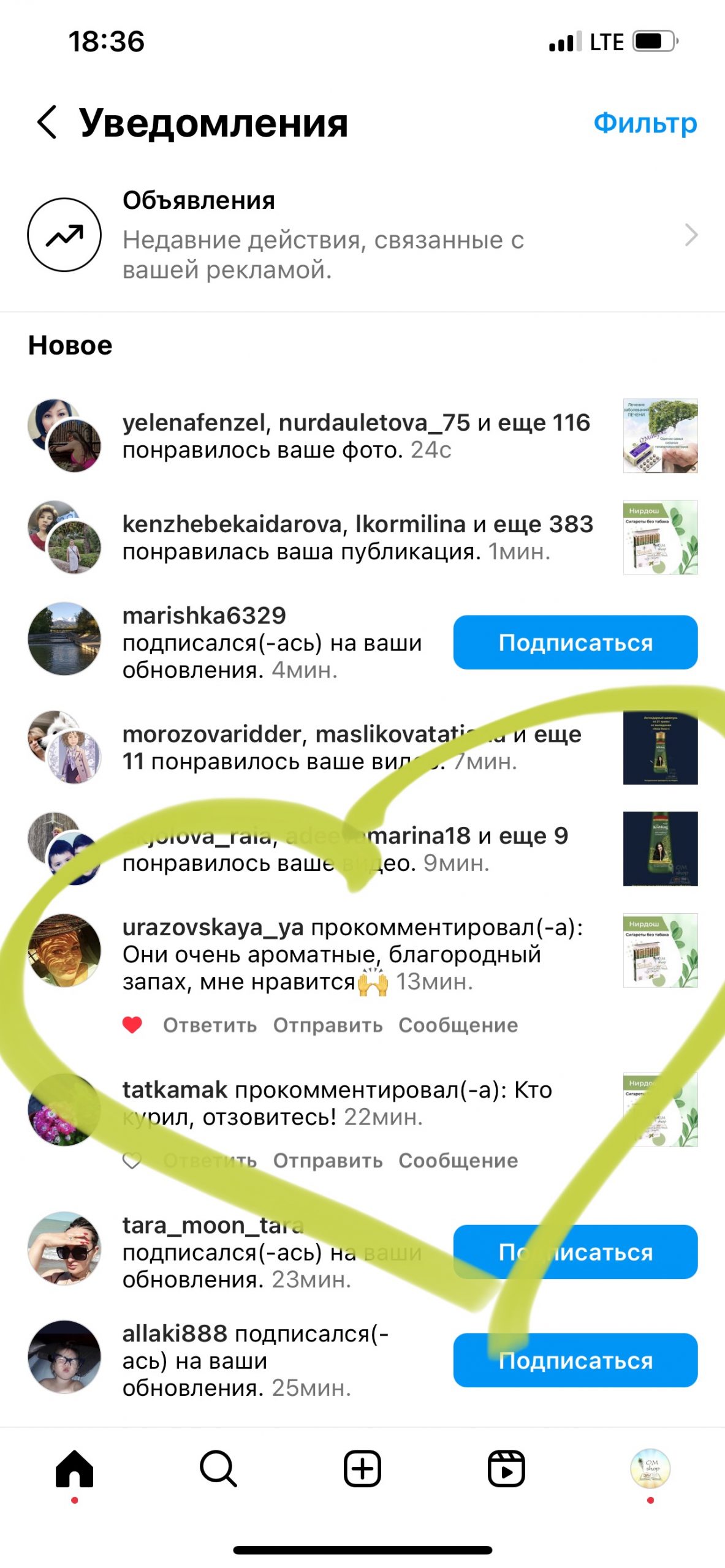Open marishka6329's profile picture
The image size is (725, 1568).
coord(64,639)
